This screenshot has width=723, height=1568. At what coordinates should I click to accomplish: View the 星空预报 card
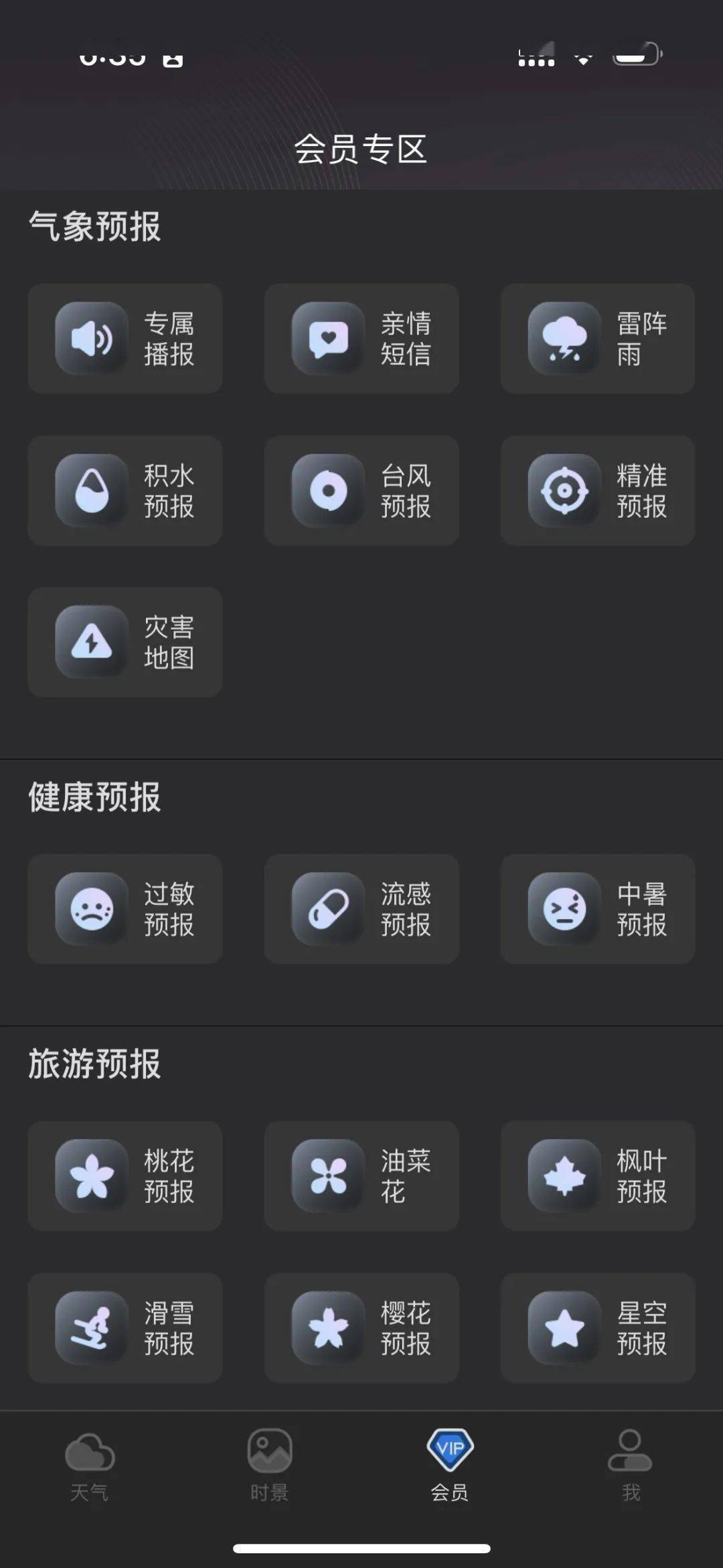(598, 1328)
